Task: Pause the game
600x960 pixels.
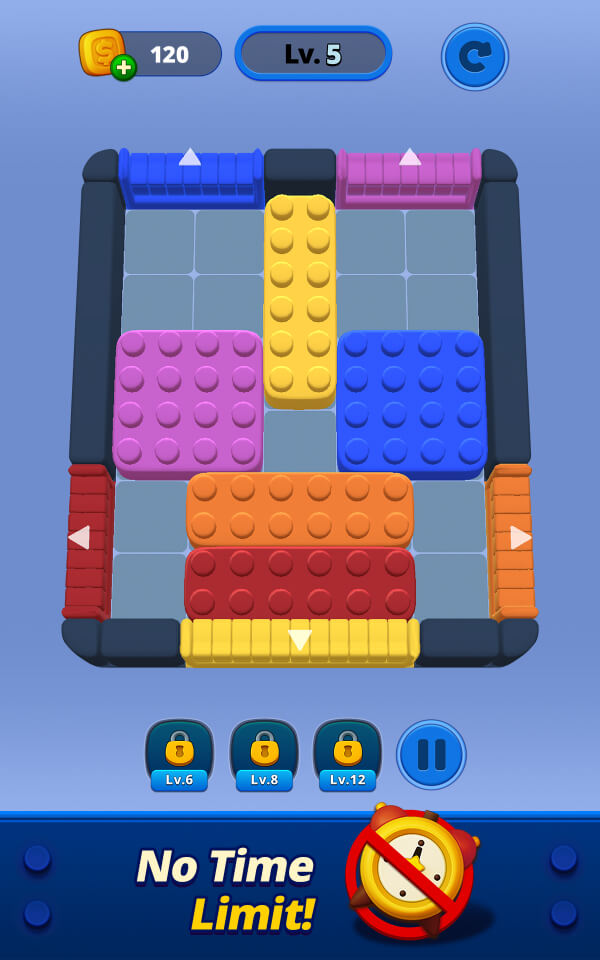Action: (431, 754)
